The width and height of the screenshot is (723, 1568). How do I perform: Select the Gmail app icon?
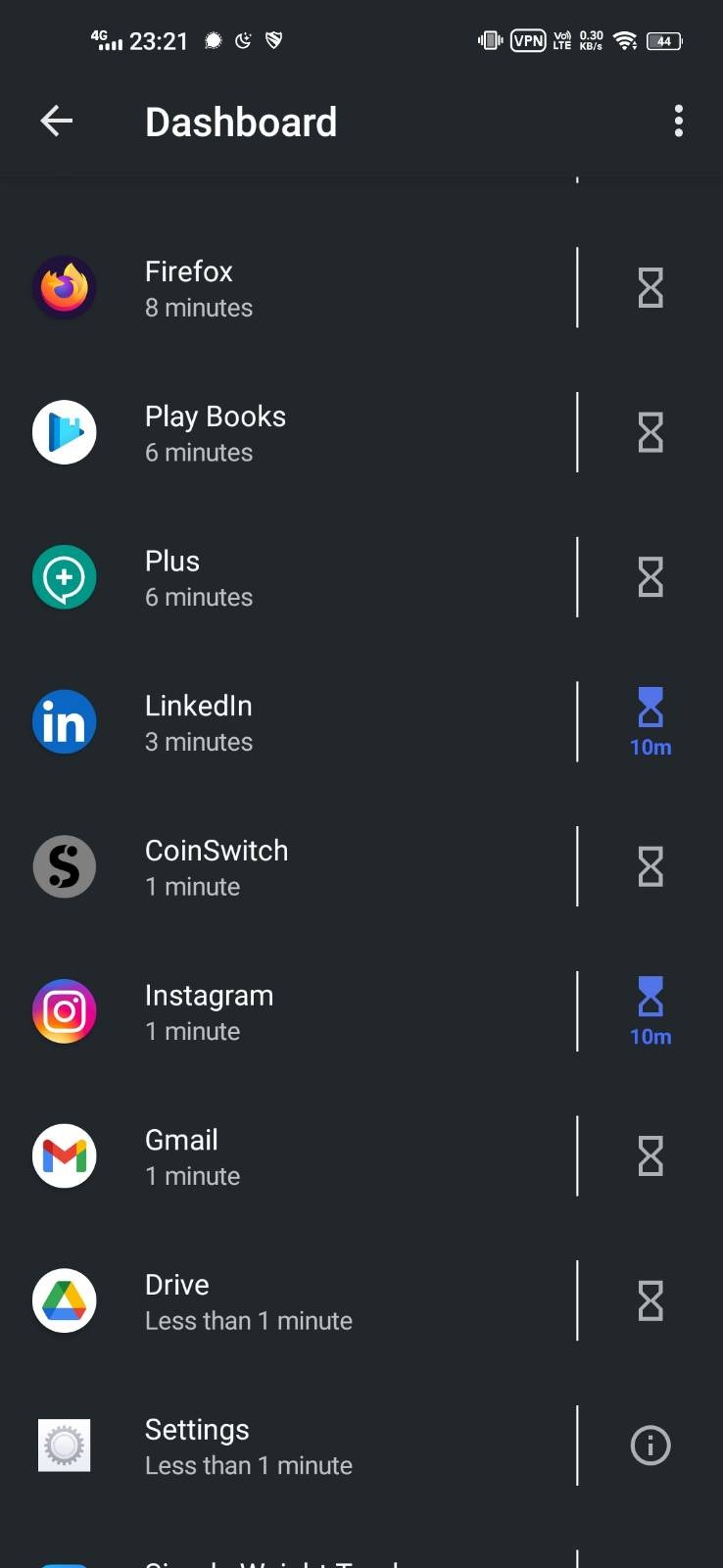[64, 1155]
